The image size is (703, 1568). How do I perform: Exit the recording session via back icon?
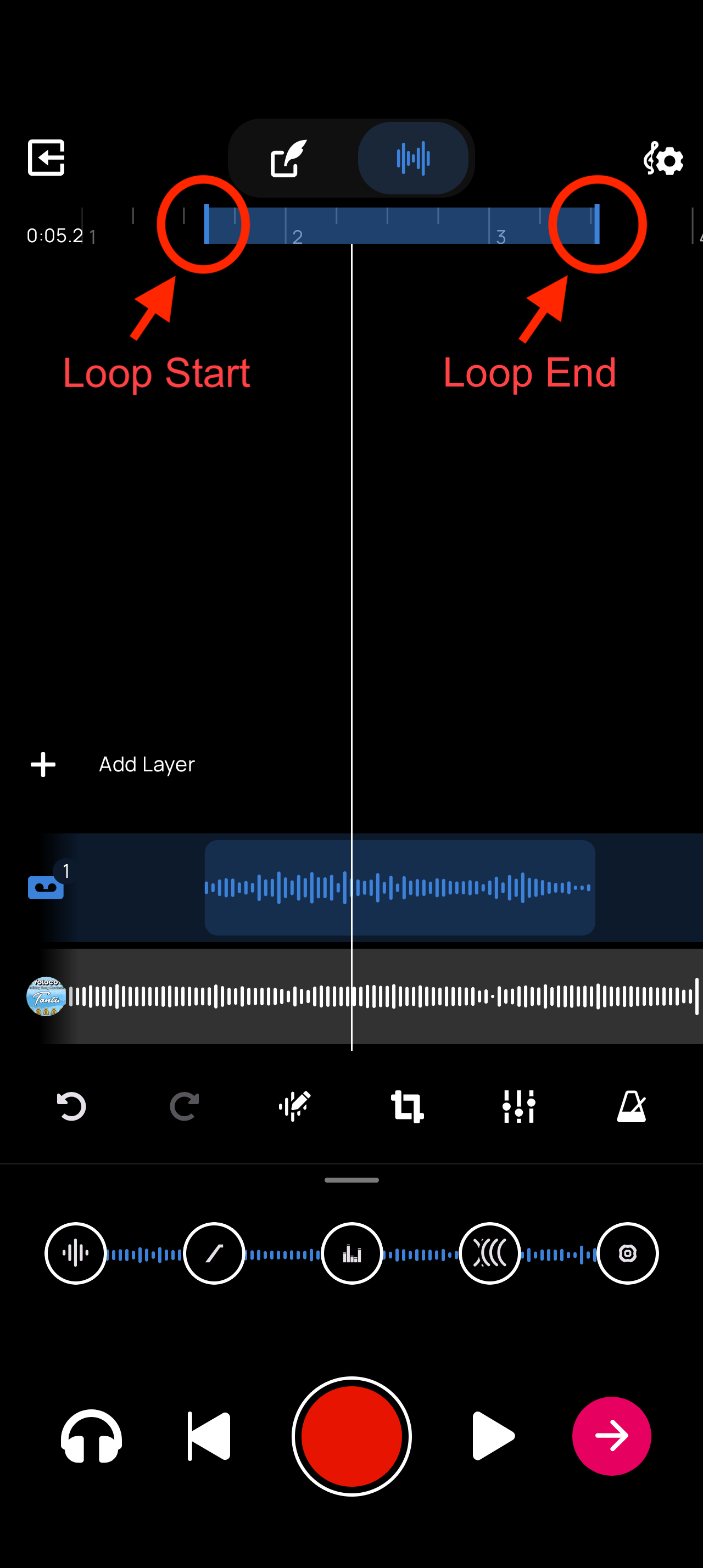[46, 158]
